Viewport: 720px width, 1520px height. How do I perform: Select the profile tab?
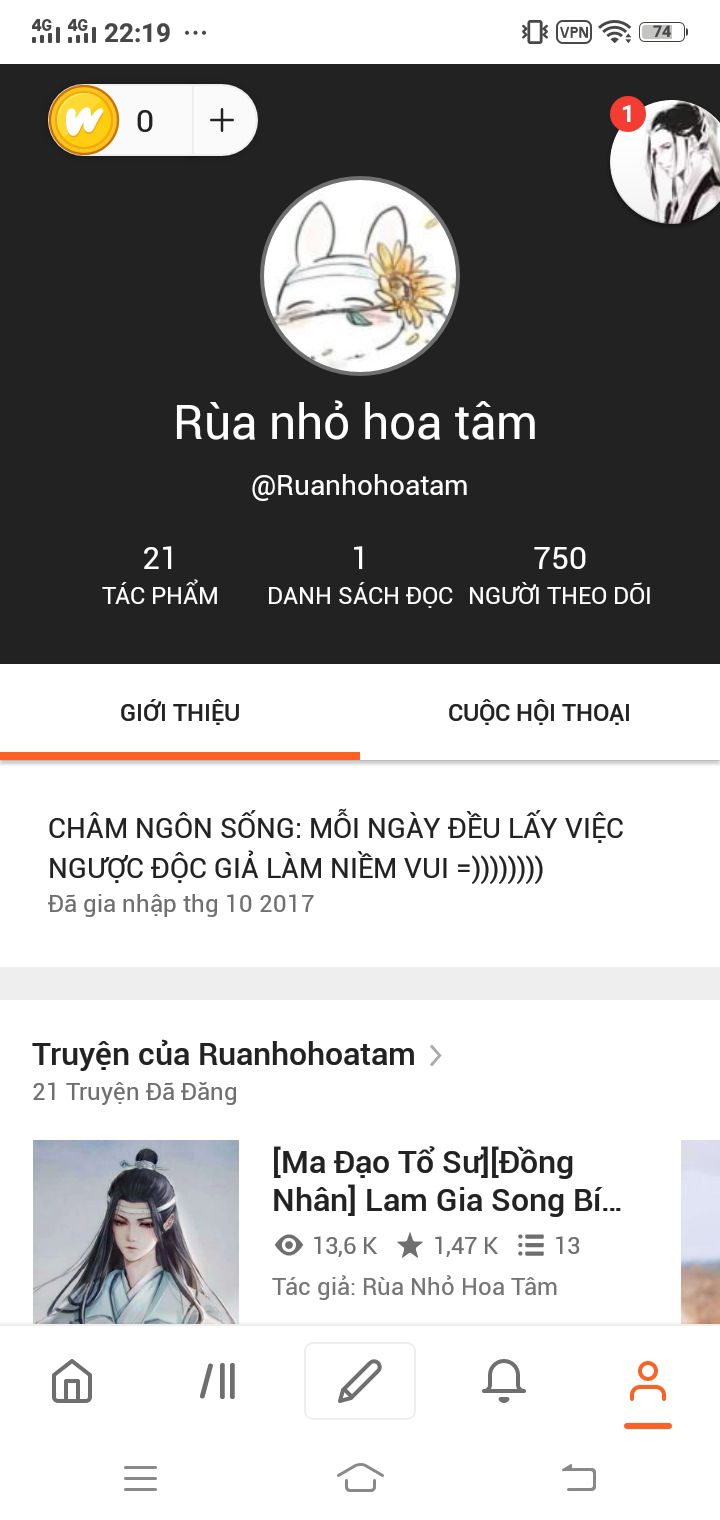pyautogui.click(x=648, y=1382)
